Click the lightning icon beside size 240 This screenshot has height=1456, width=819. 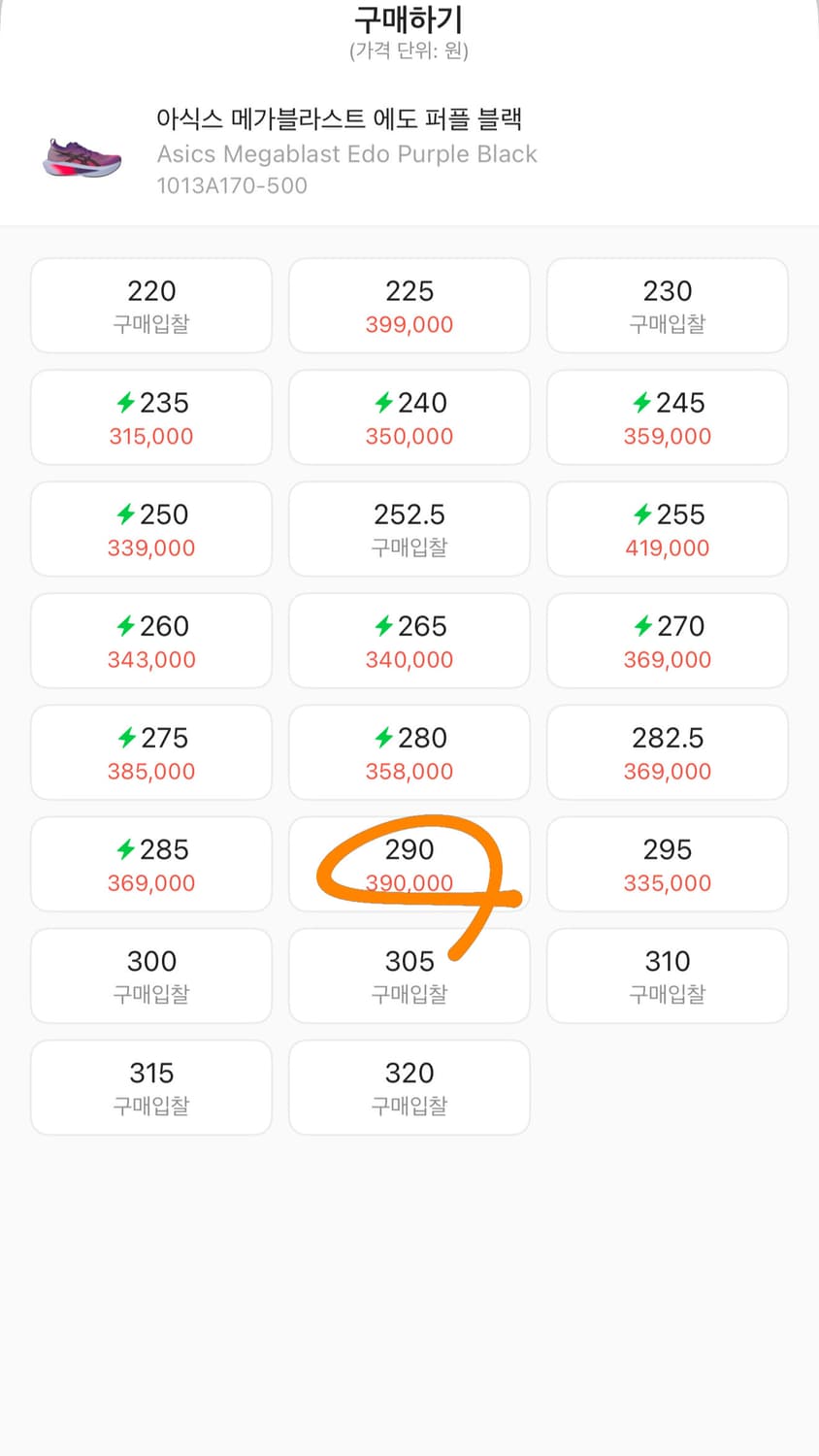click(382, 403)
